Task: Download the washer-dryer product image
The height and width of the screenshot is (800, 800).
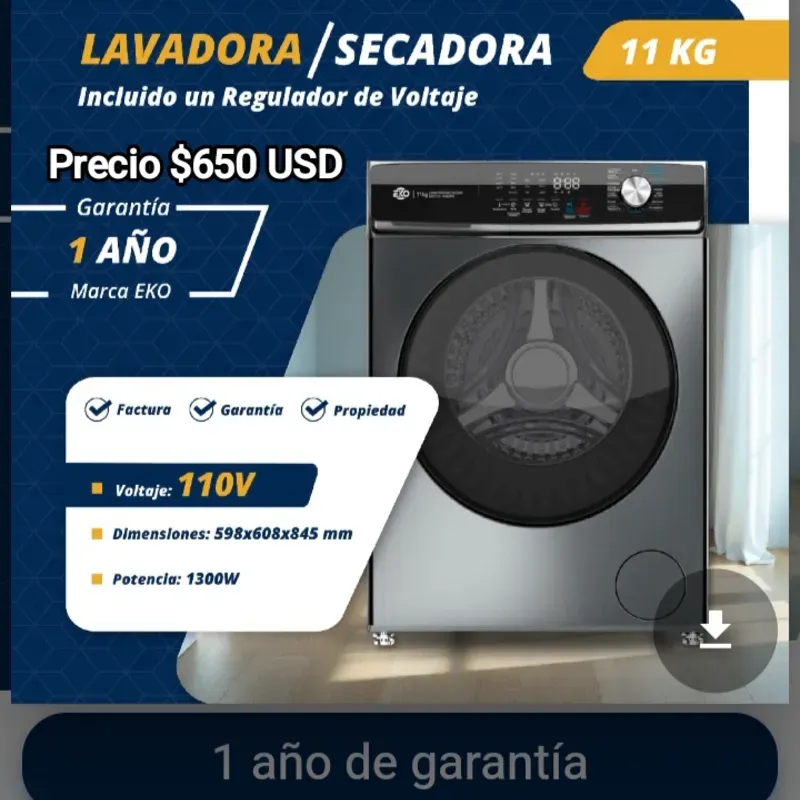Action: [715, 631]
